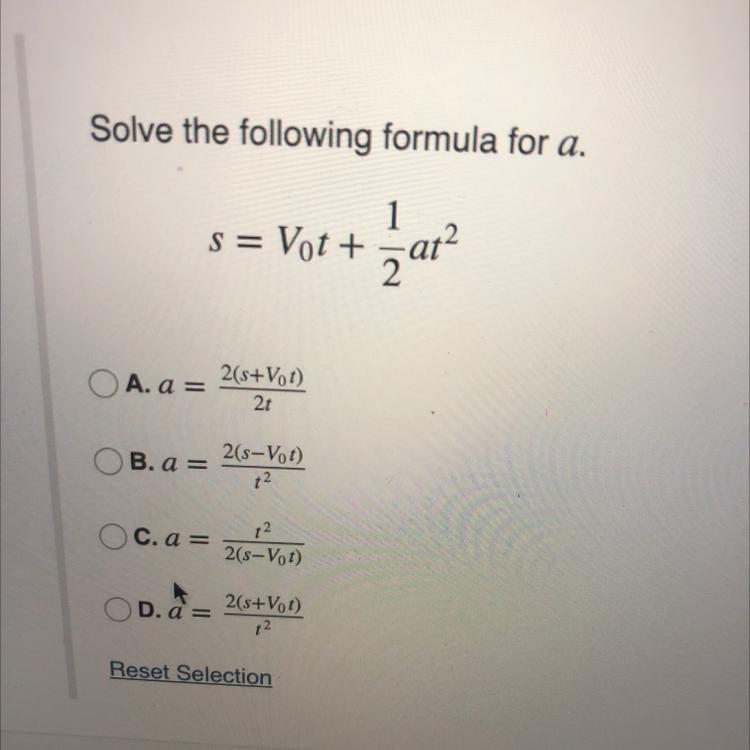750x750 pixels.
Task: Choose option B, 2(s−V₀t) over t²
Action: tap(108, 461)
